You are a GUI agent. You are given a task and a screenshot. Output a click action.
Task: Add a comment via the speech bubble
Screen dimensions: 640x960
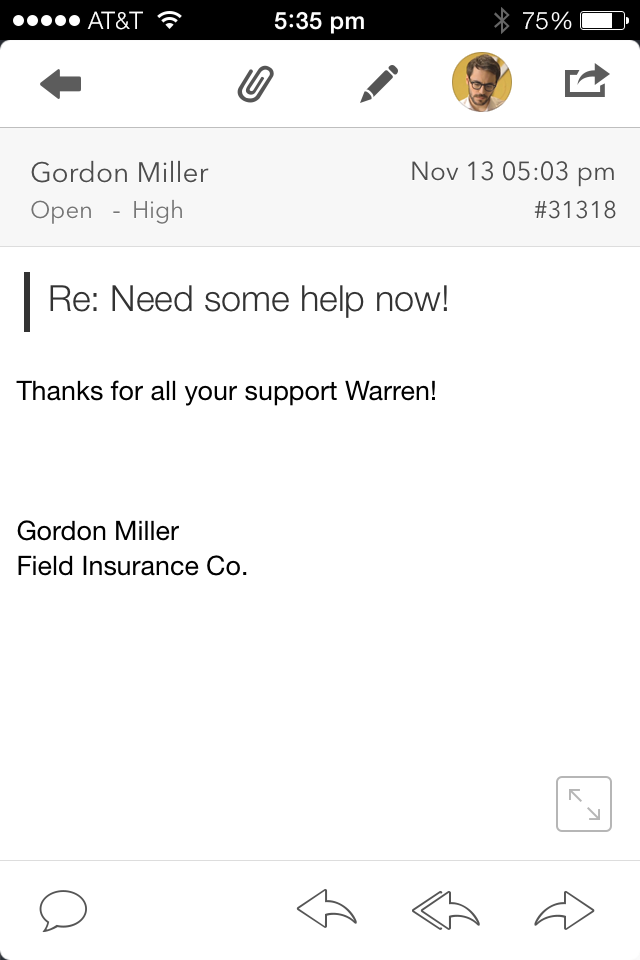click(x=63, y=911)
